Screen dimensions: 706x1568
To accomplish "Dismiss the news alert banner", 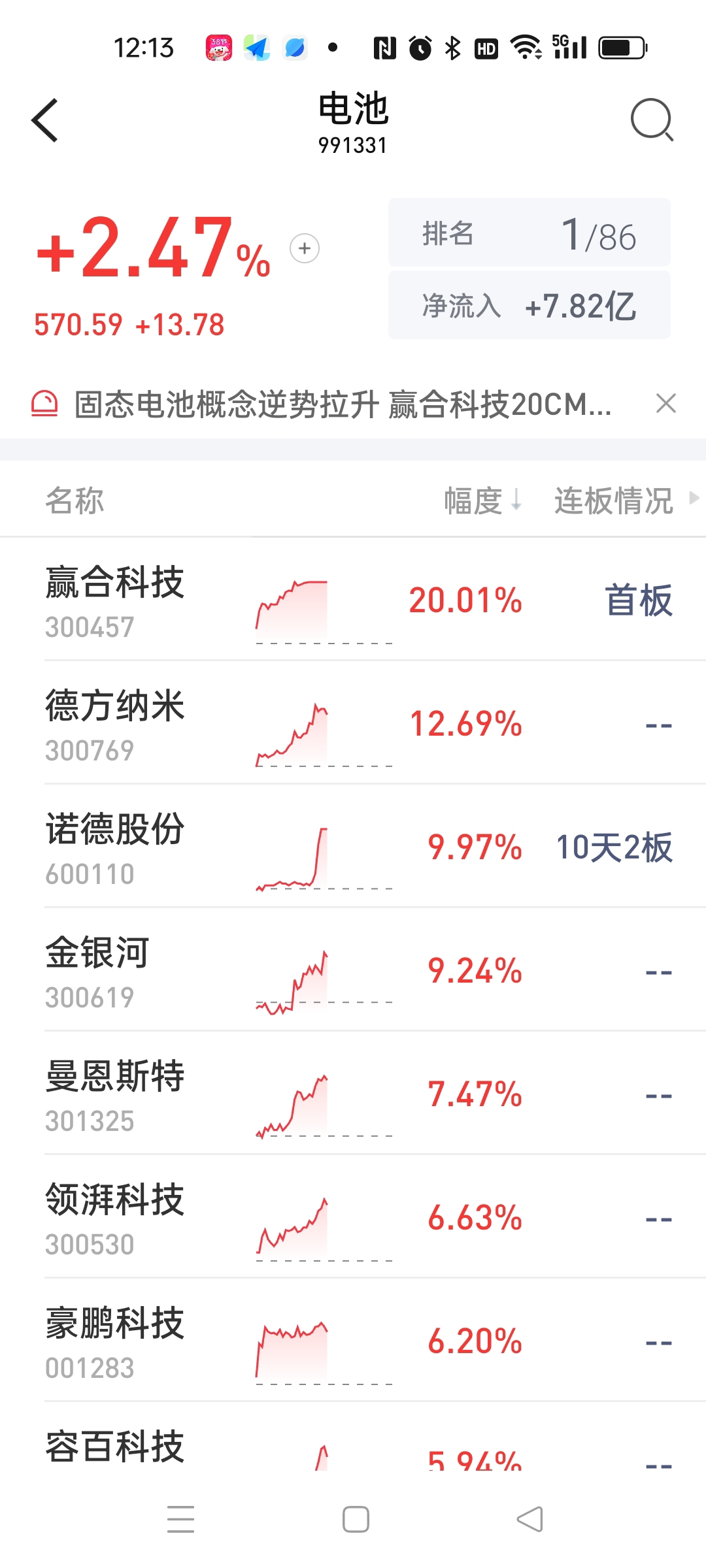I will [665, 404].
